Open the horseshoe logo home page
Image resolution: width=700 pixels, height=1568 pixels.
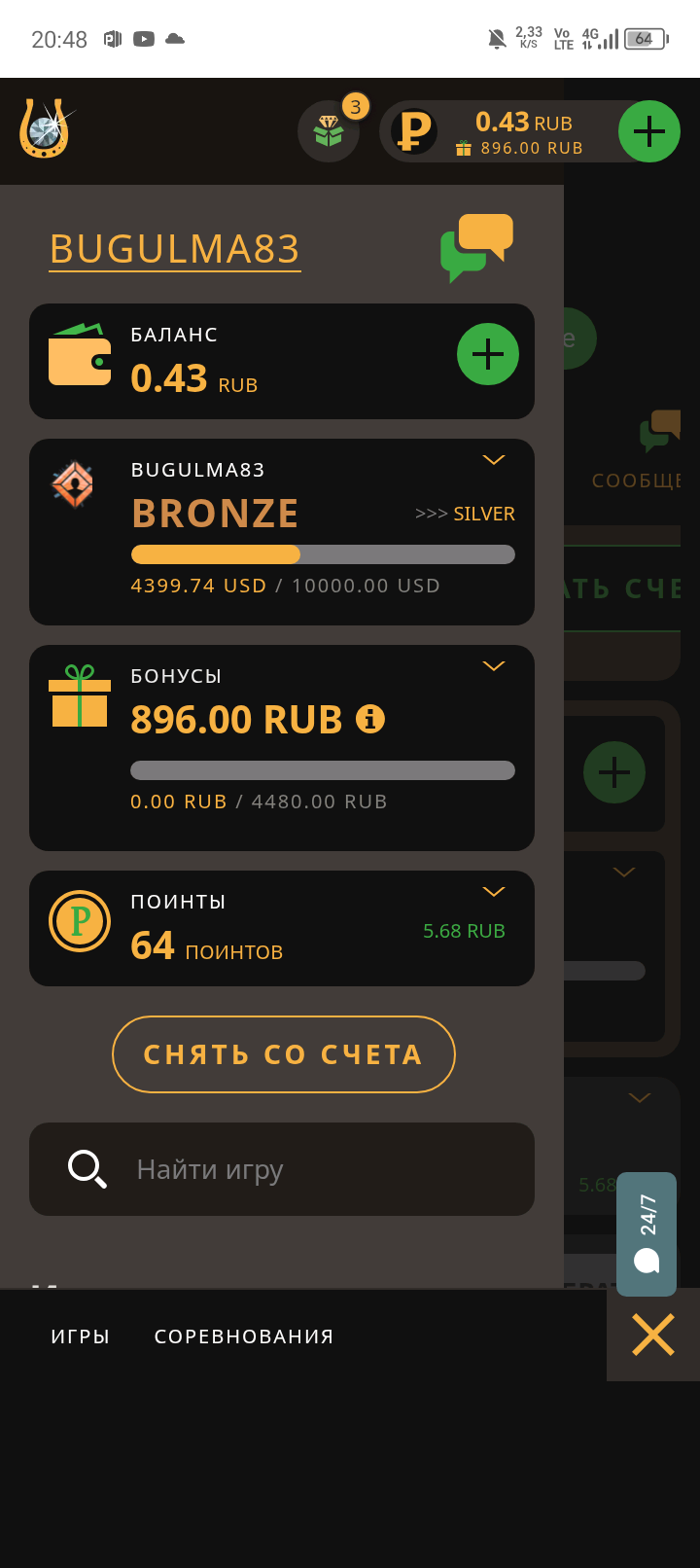click(x=45, y=128)
